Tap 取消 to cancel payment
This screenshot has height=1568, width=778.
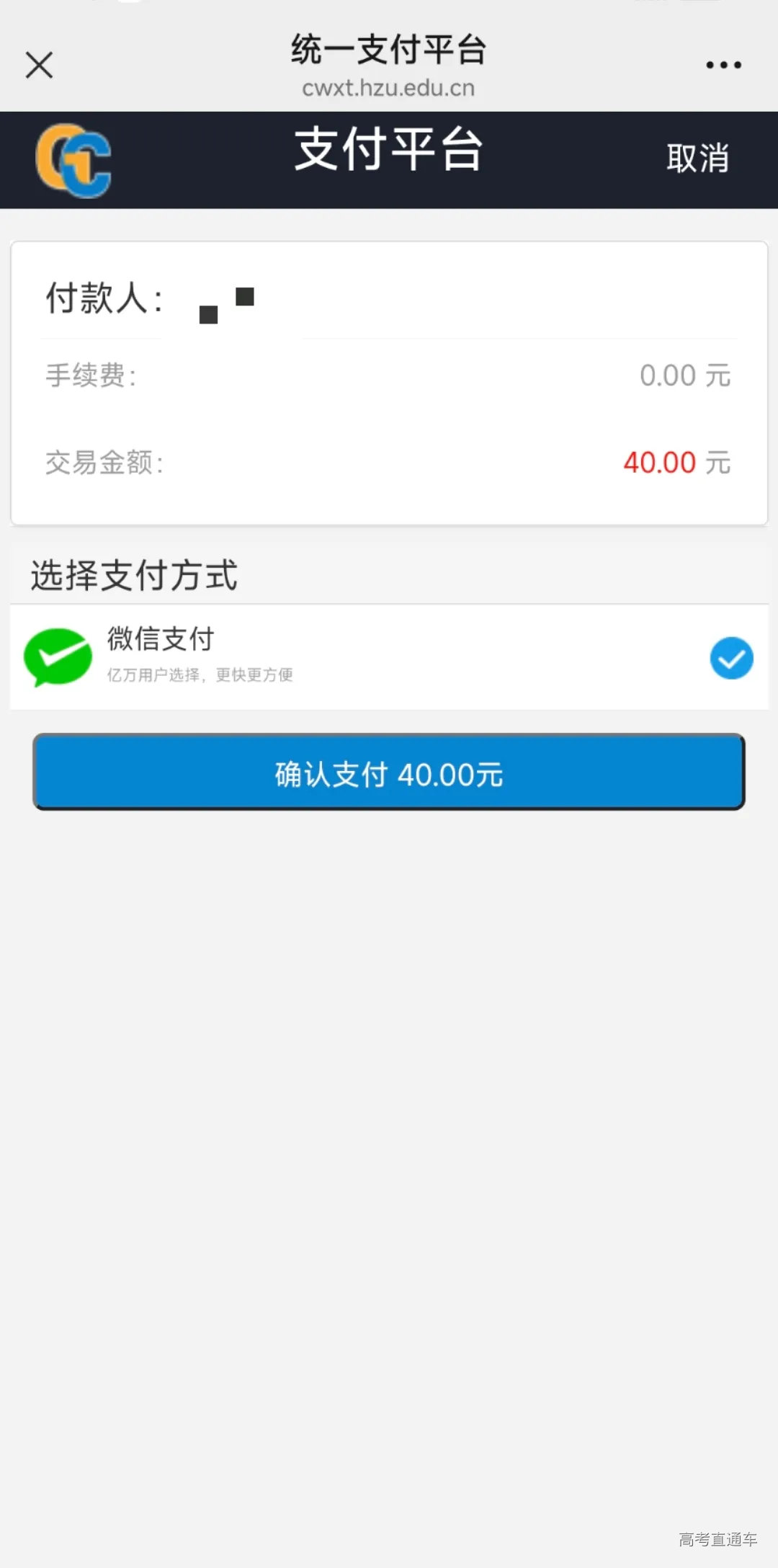(x=697, y=157)
